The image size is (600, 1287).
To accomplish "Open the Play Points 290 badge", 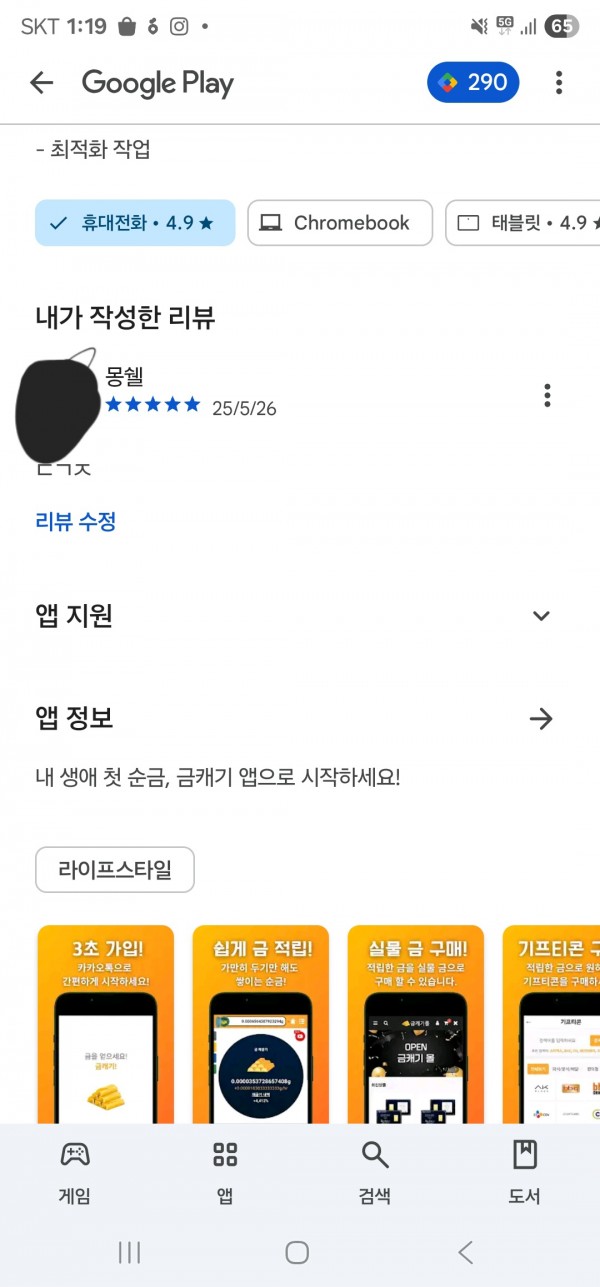I will [x=473, y=83].
